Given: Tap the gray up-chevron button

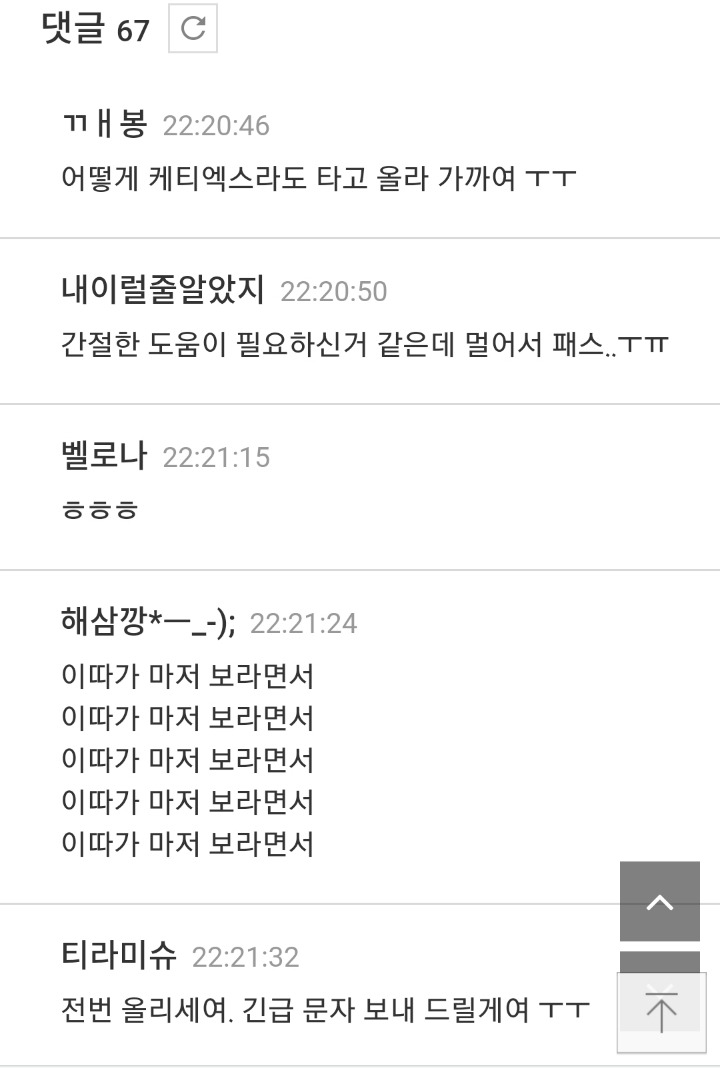Looking at the screenshot, I should tap(659, 901).
